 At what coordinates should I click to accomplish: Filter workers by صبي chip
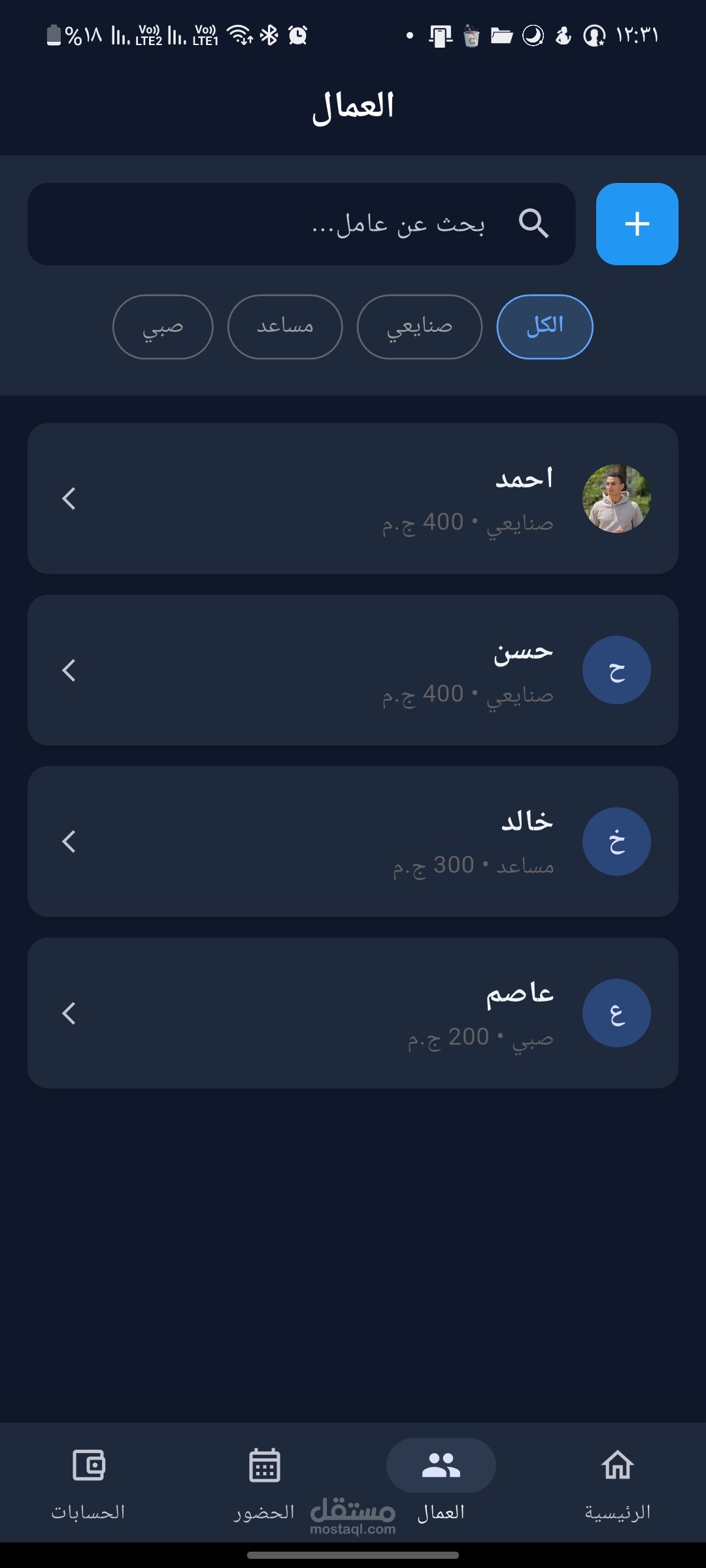(x=163, y=327)
